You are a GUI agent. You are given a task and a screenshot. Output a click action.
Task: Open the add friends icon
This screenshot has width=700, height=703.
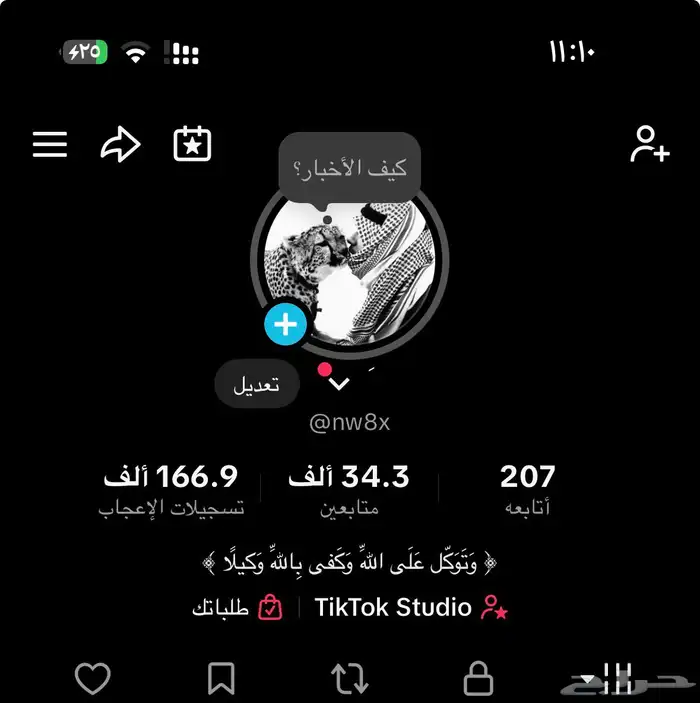(x=649, y=145)
